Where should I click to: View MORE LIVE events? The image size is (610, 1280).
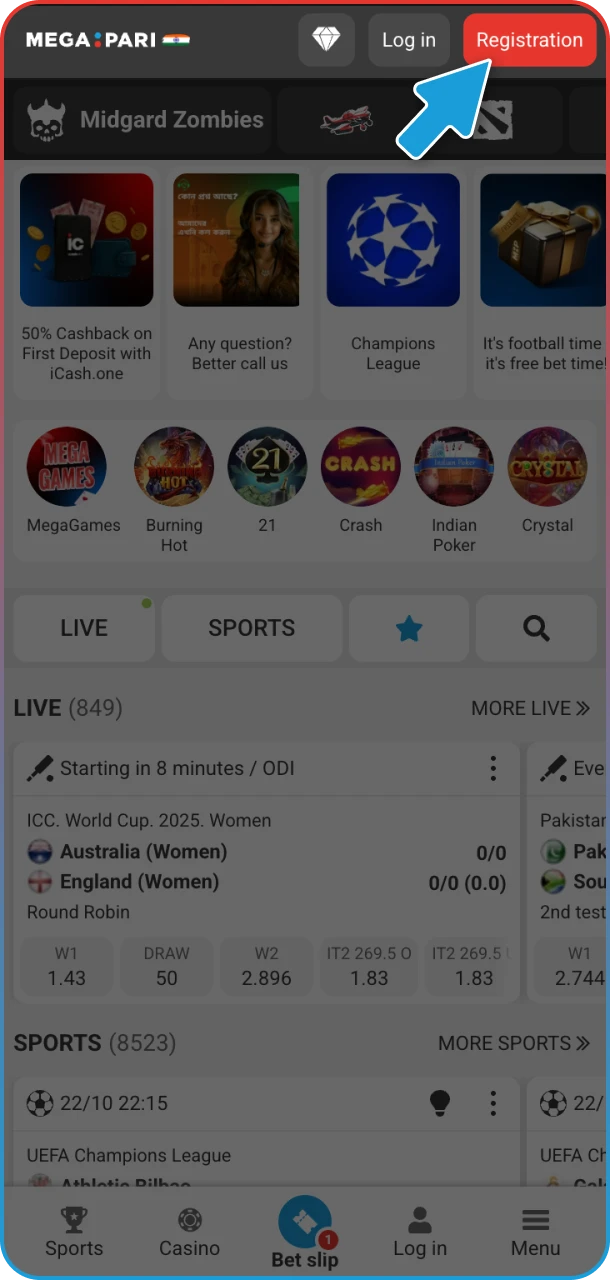pyautogui.click(x=530, y=708)
